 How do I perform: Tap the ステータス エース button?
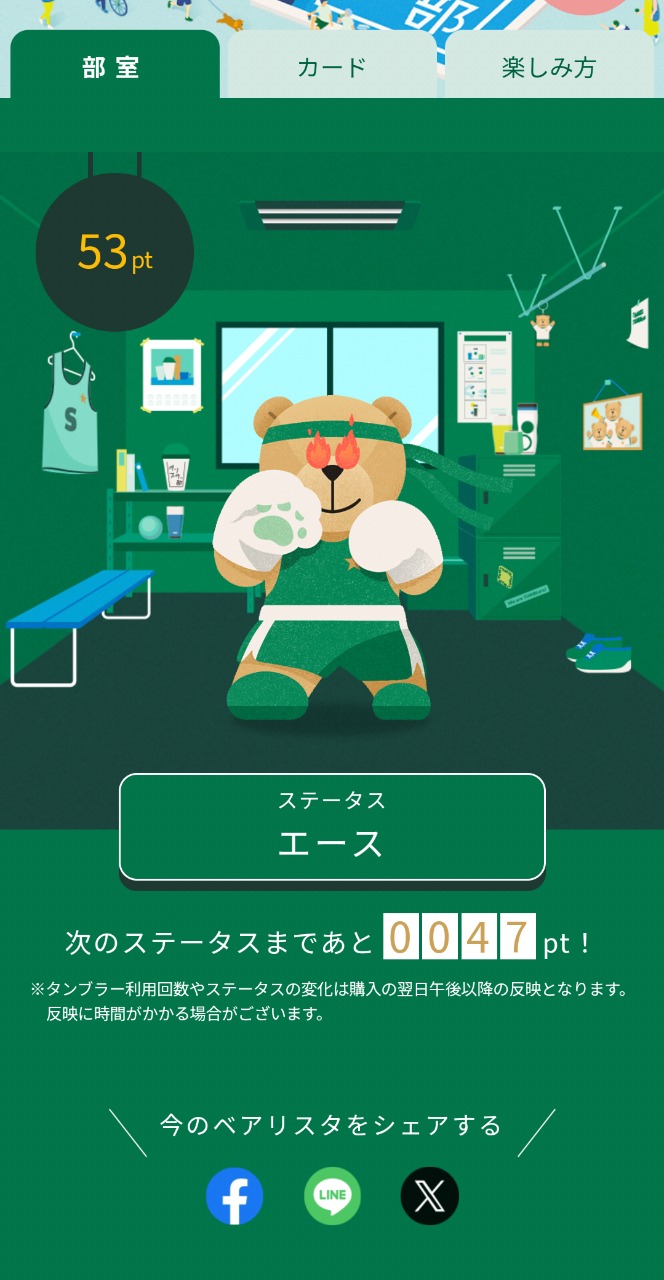pos(332,827)
